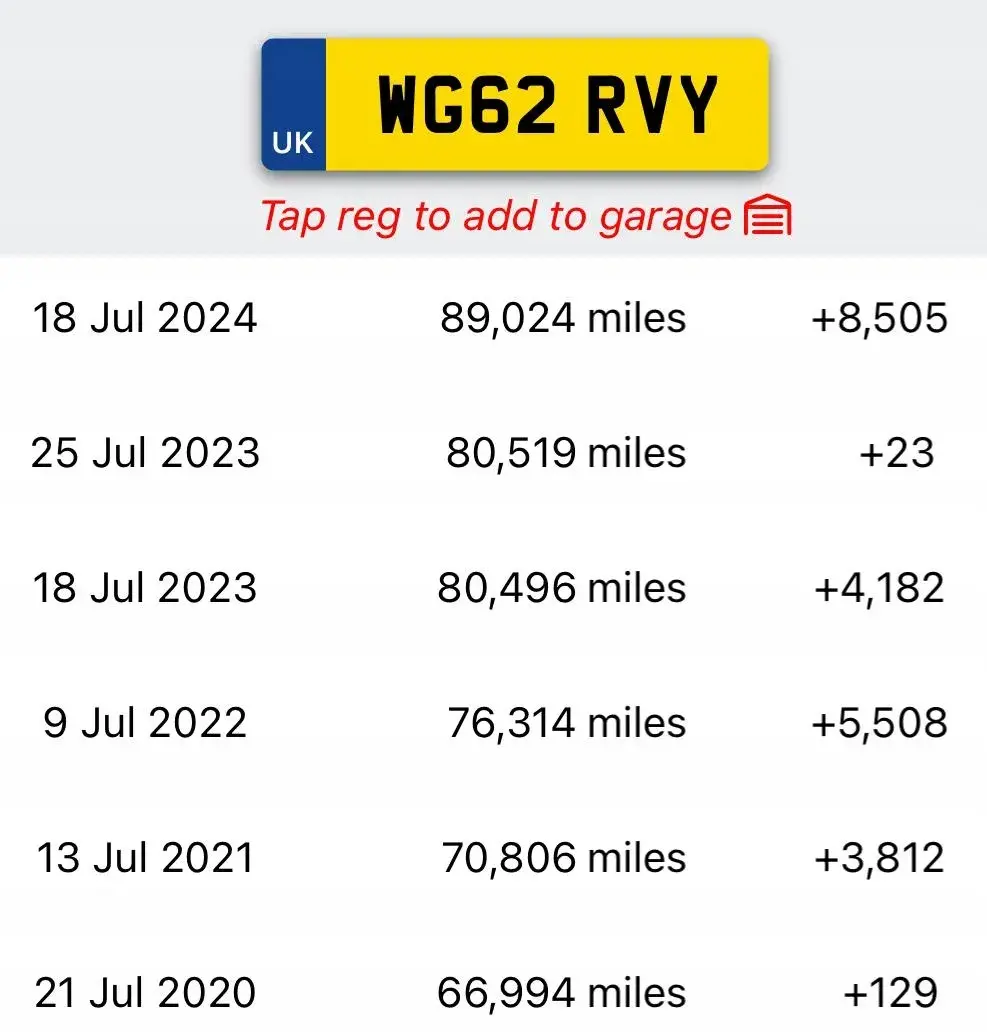Viewport: 987px width, 1034px height.
Task: Tap the WG62 RVY reg plate
Action: tap(515, 104)
